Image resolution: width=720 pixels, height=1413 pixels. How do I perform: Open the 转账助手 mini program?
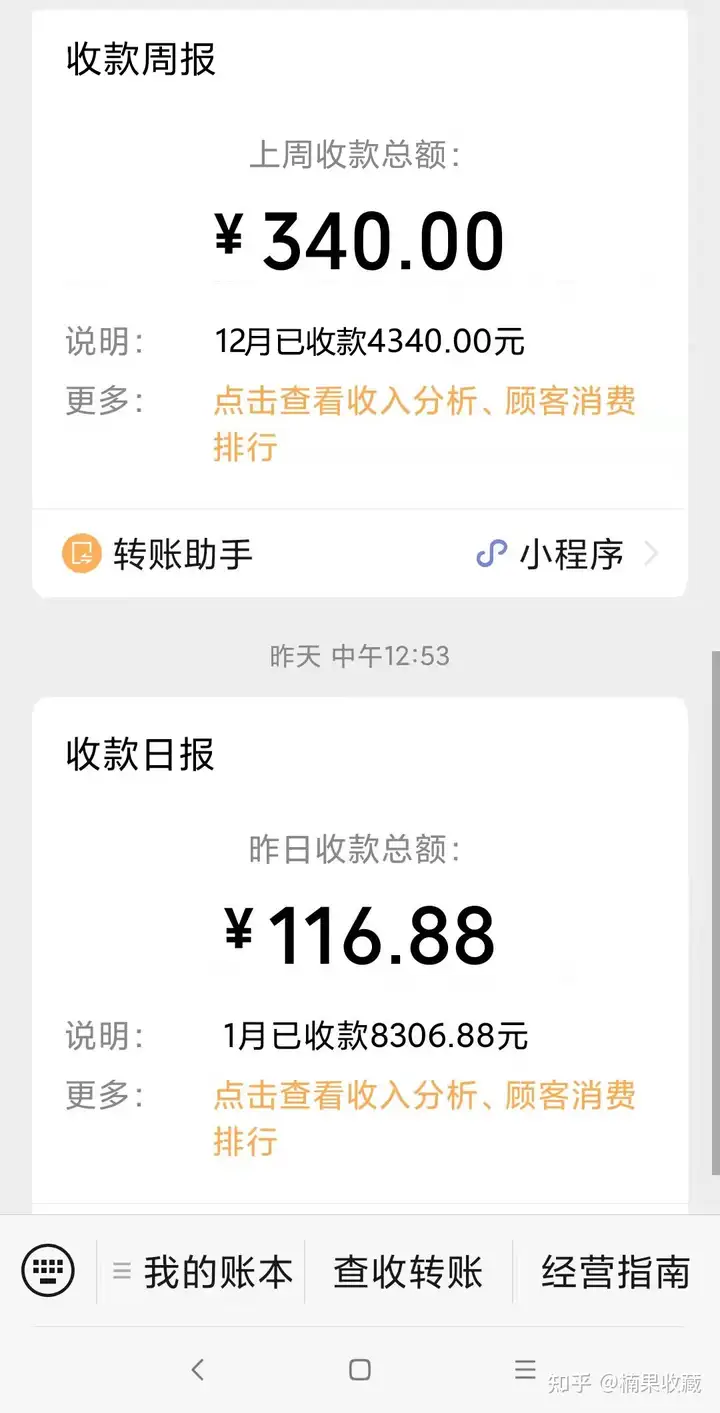(x=360, y=554)
